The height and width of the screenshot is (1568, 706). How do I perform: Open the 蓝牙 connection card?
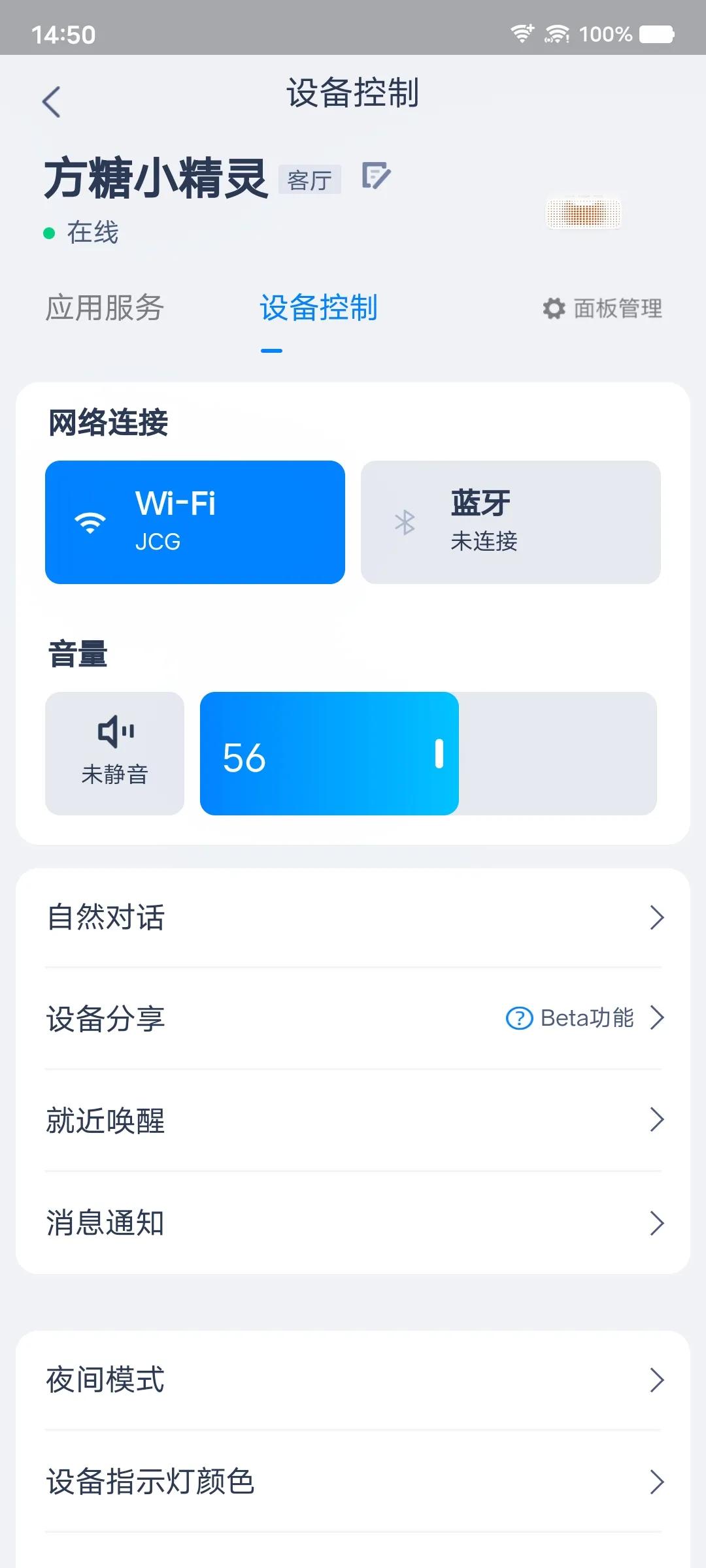click(511, 522)
